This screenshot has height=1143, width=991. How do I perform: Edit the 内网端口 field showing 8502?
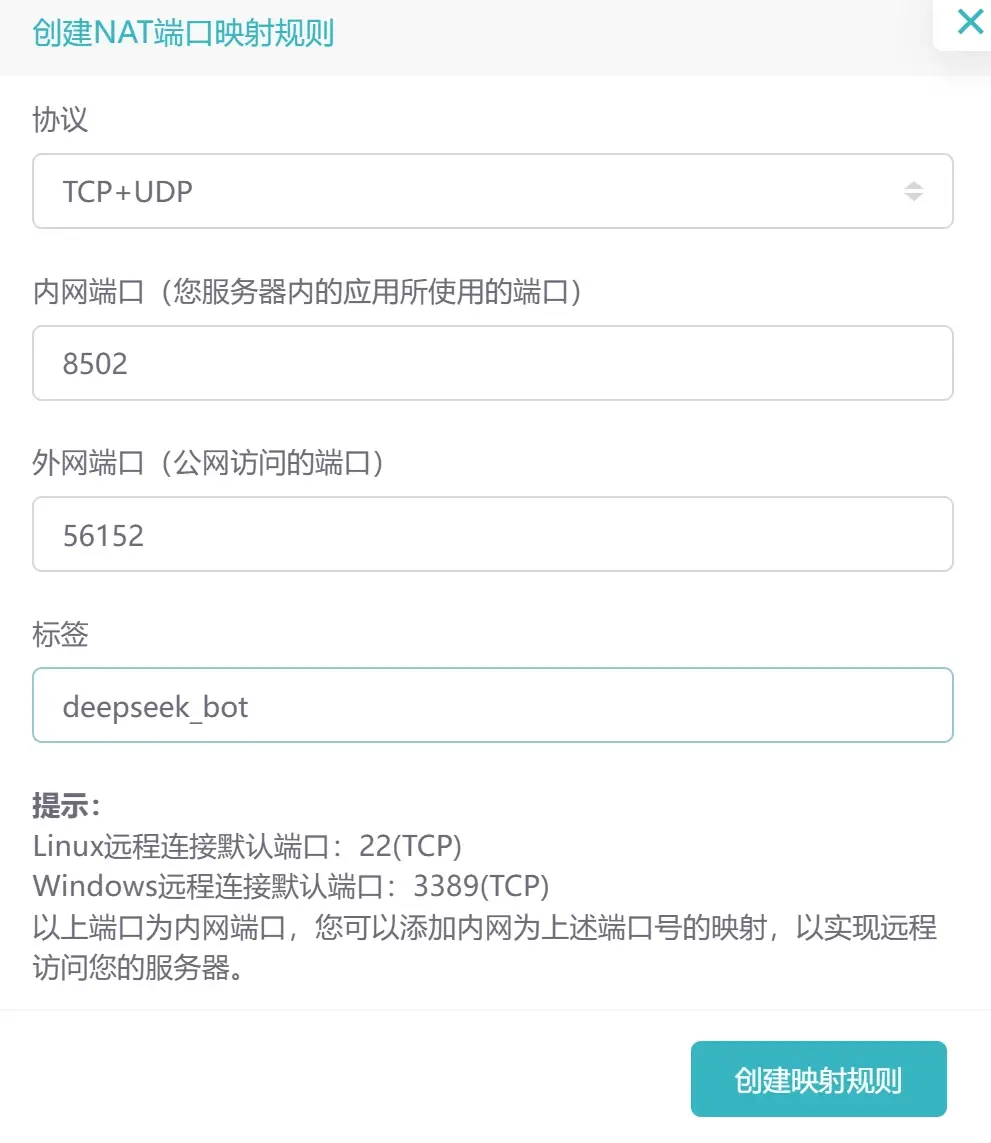[492, 363]
